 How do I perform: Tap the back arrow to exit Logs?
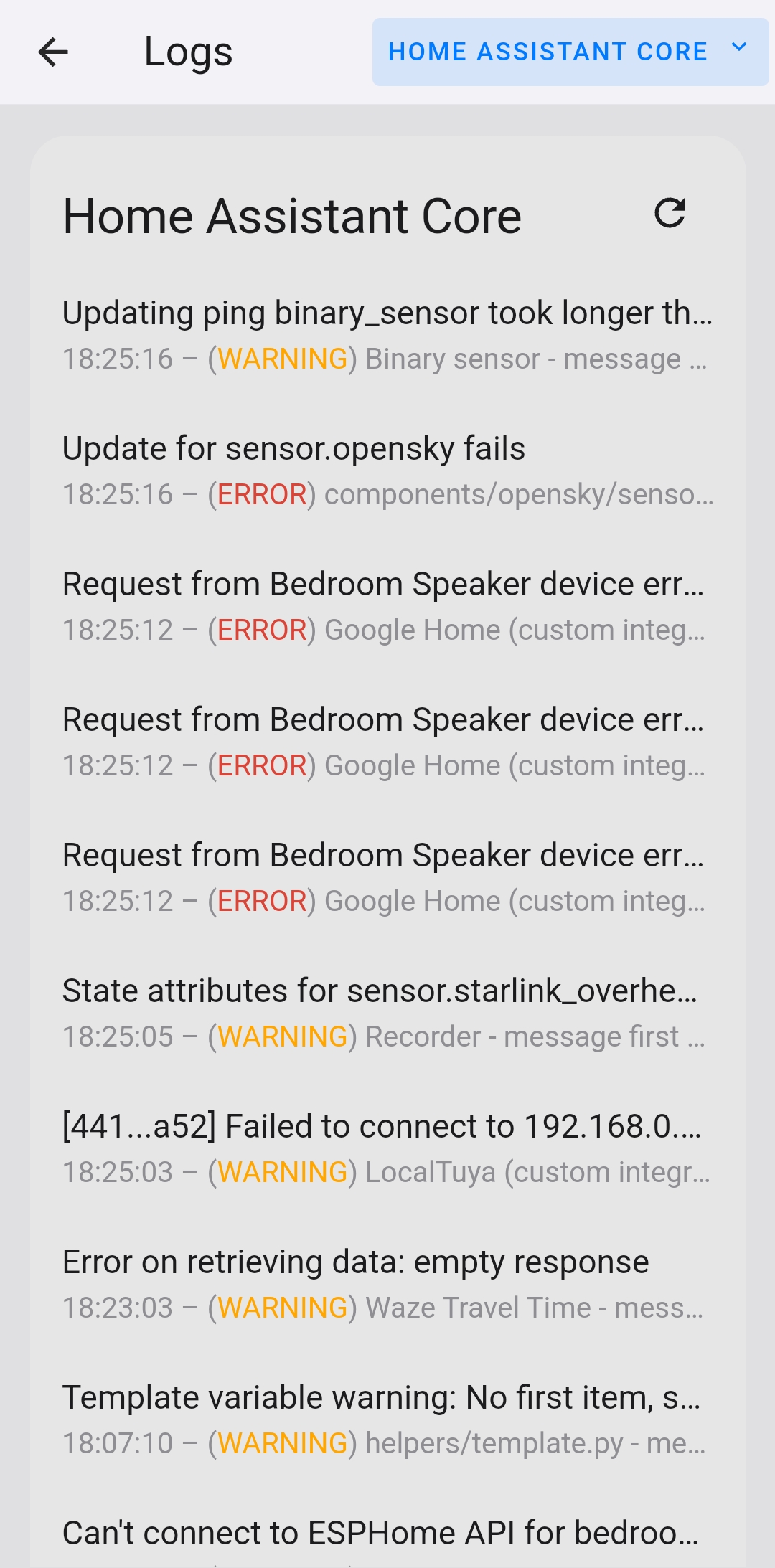(x=52, y=51)
